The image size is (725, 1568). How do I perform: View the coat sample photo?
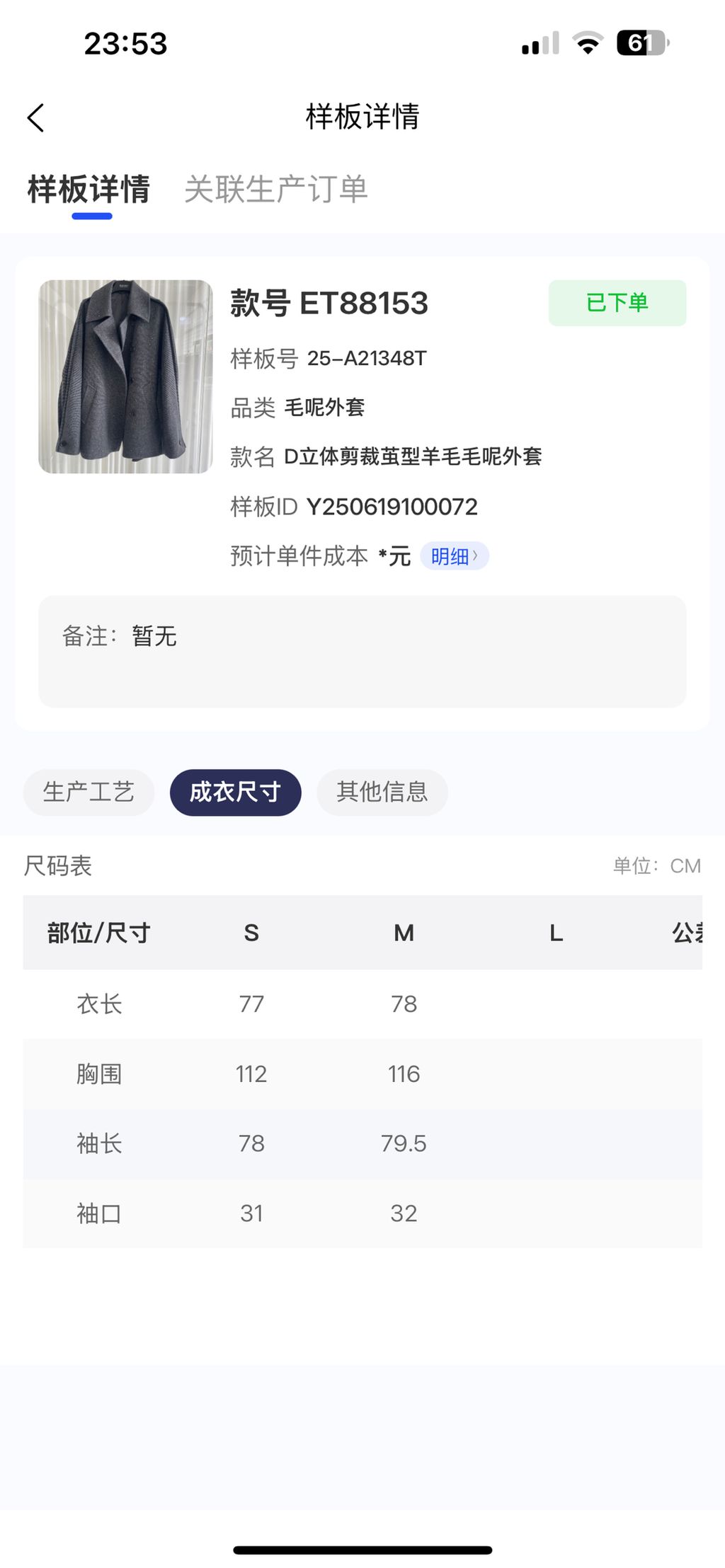point(125,376)
